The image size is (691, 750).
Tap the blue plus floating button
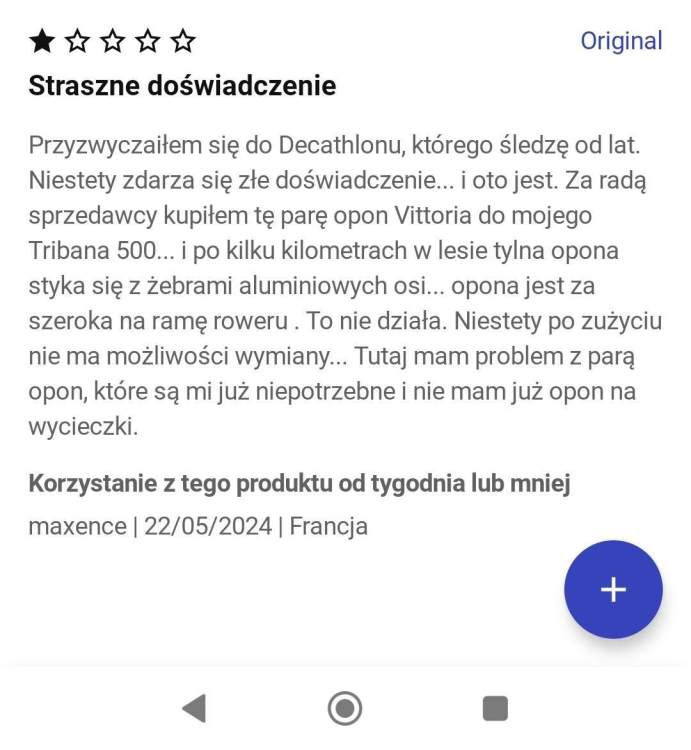tap(613, 590)
